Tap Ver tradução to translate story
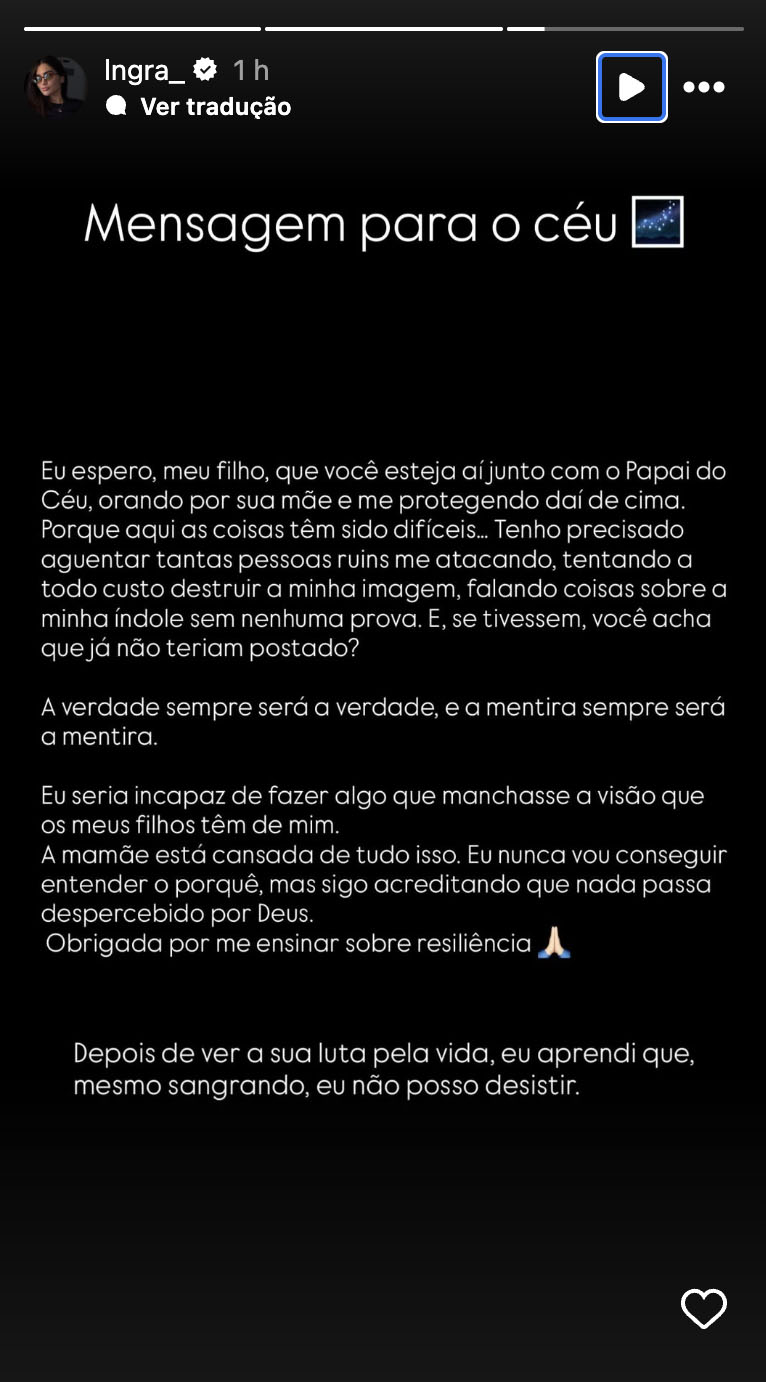766x1382 pixels. 214,107
